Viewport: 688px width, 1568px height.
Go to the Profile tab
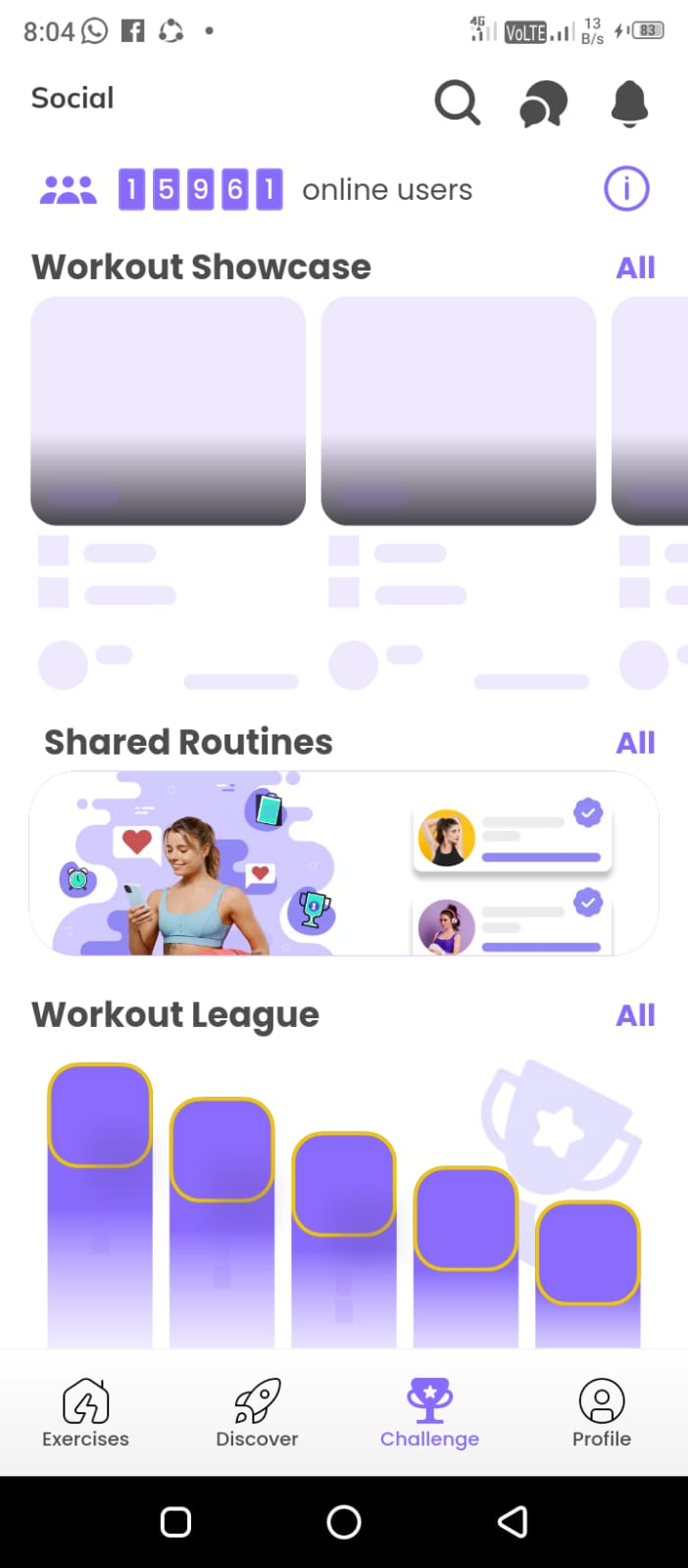(602, 1412)
